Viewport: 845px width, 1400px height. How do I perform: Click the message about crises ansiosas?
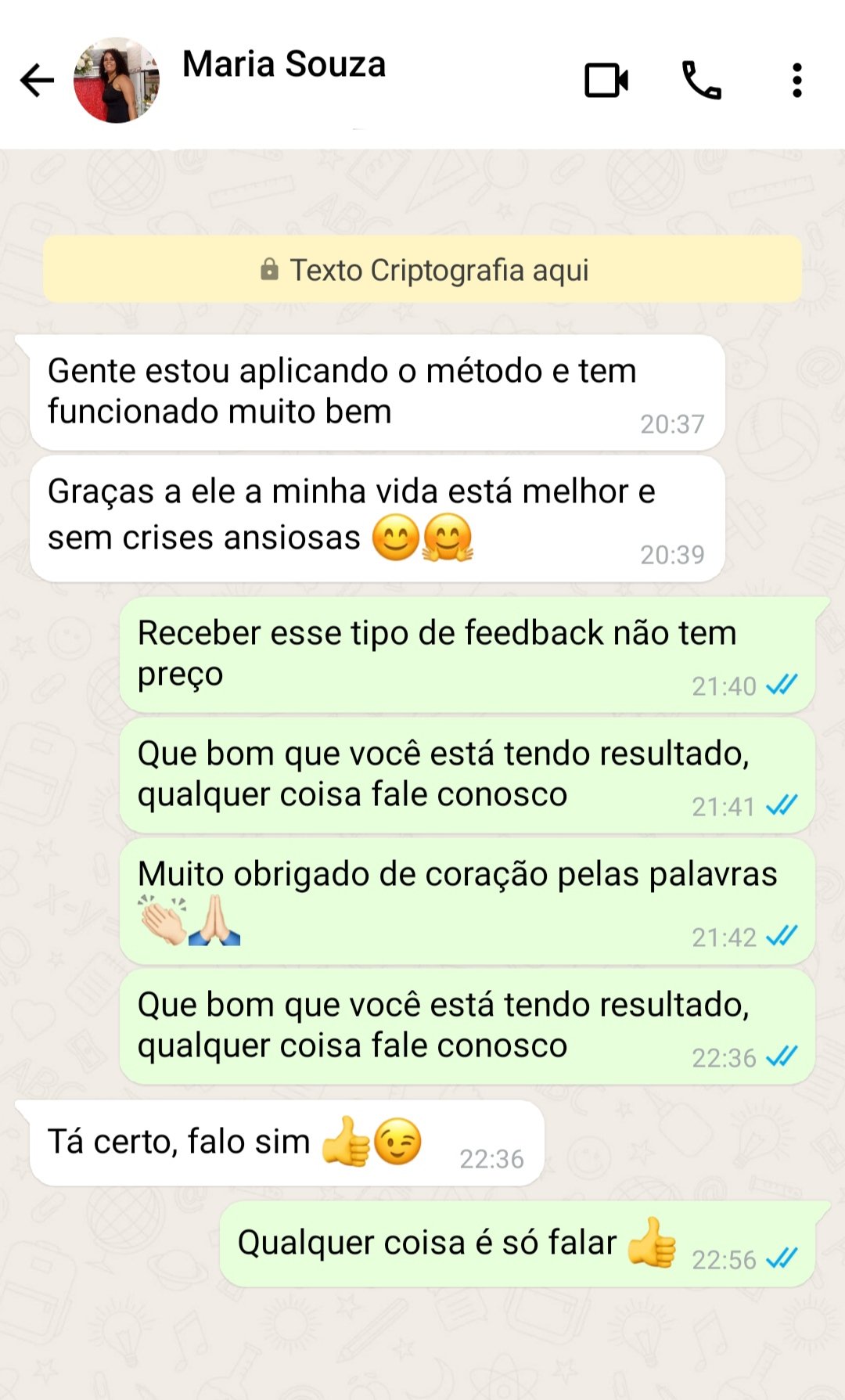[x=352, y=513]
